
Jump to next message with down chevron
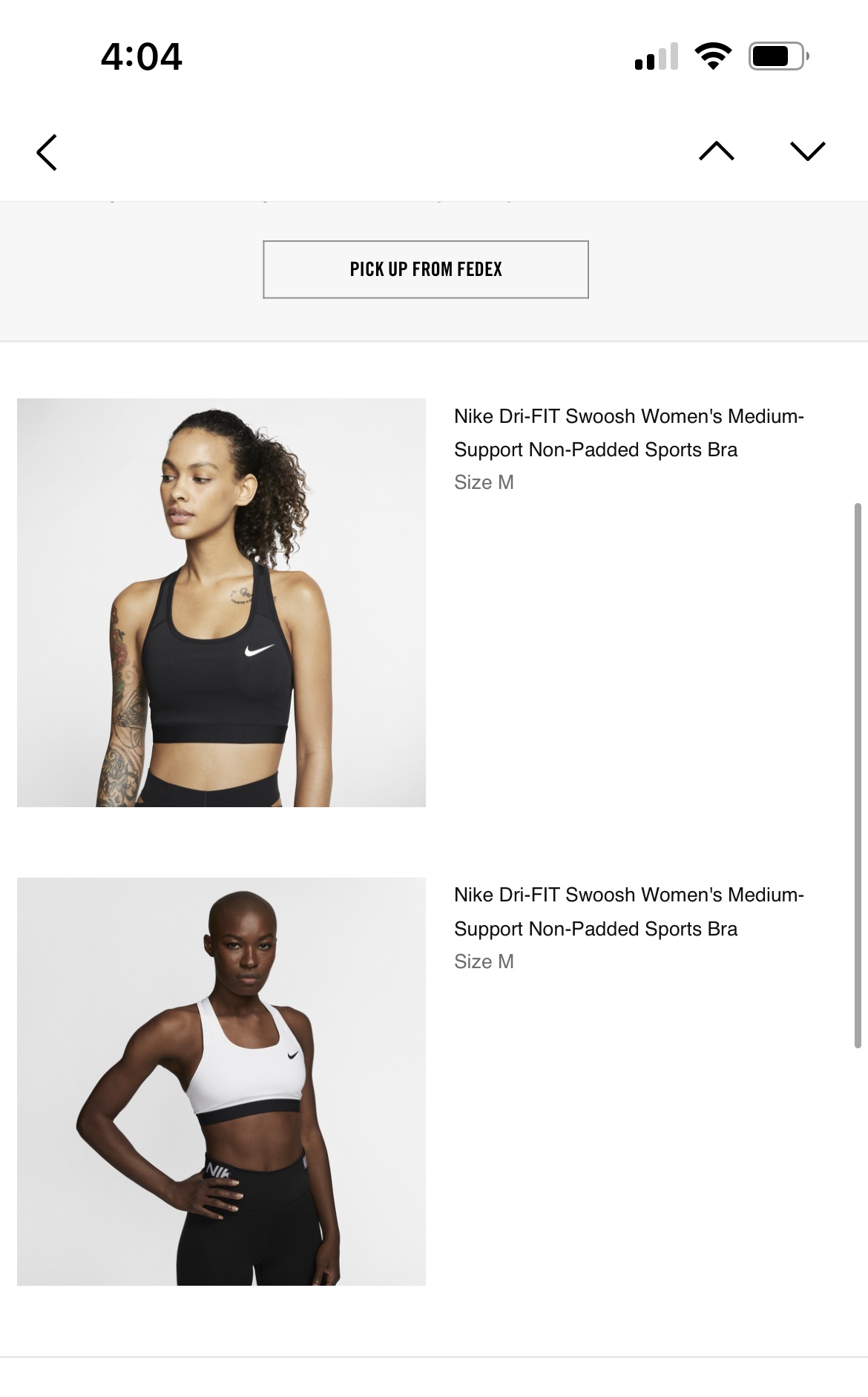[807, 151]
